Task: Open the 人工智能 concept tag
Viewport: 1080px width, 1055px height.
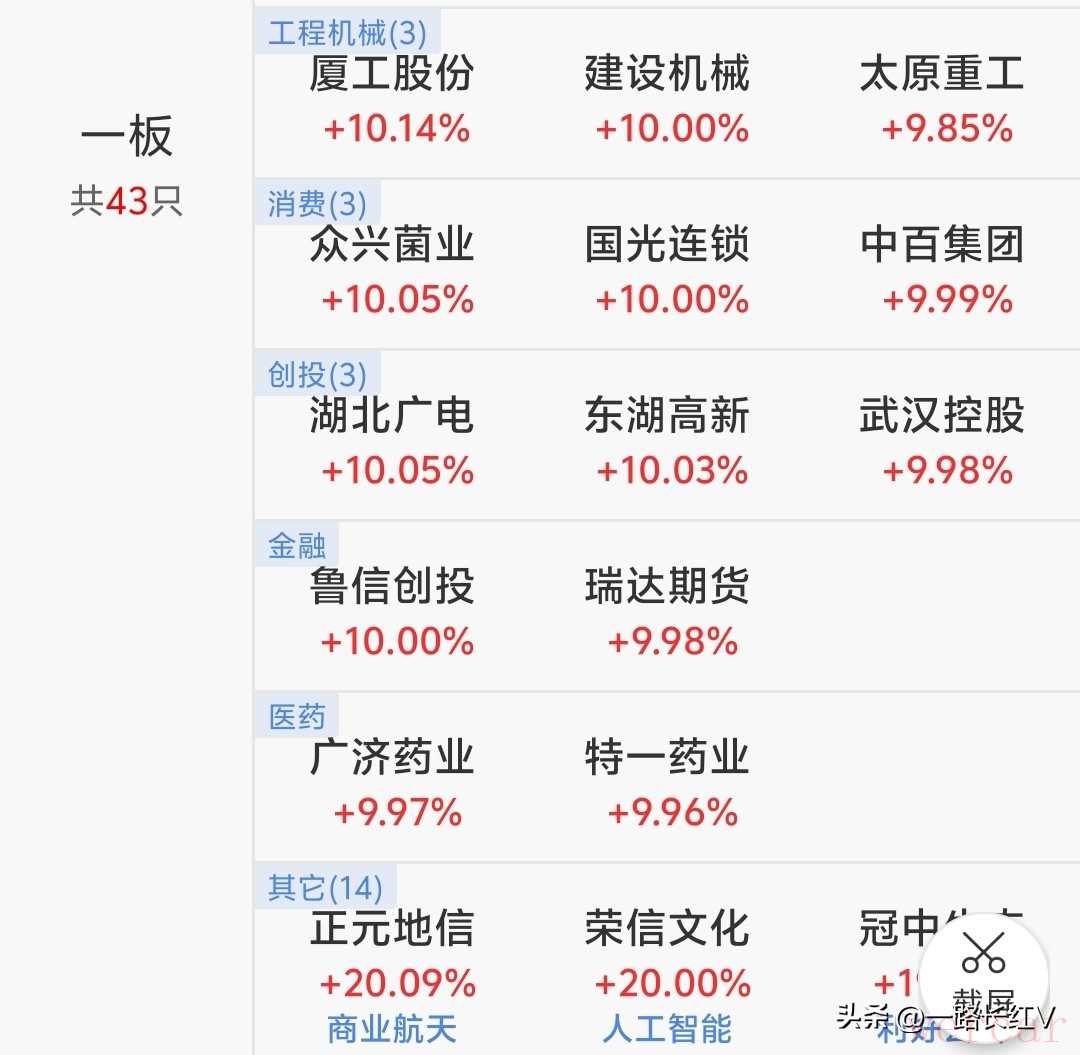Action: click(667, 1029)
